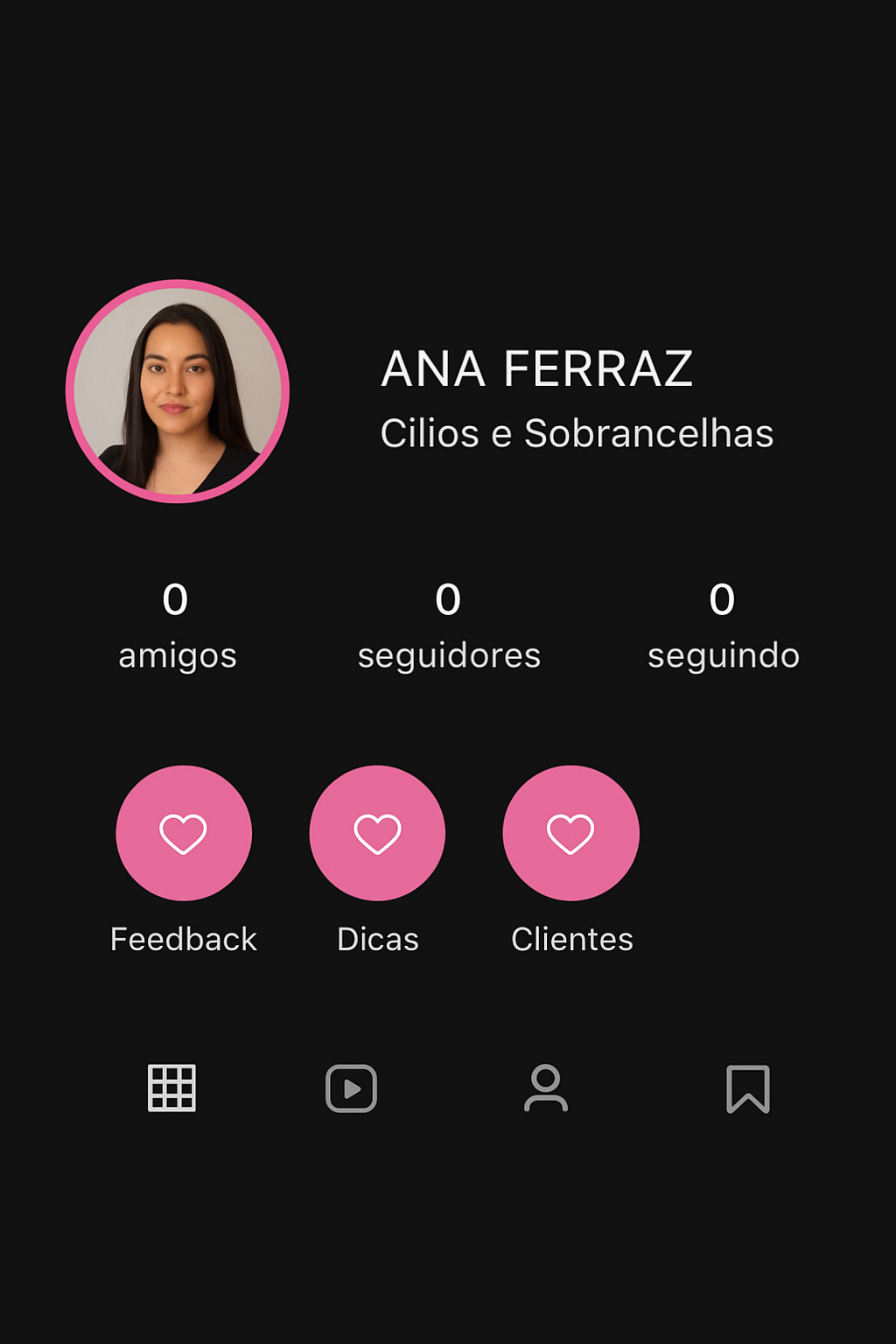The height and width of the screenshot is (1344, 896).
Task: Switch to the saved bookmark tab
Action: [x=748, y=1088]
